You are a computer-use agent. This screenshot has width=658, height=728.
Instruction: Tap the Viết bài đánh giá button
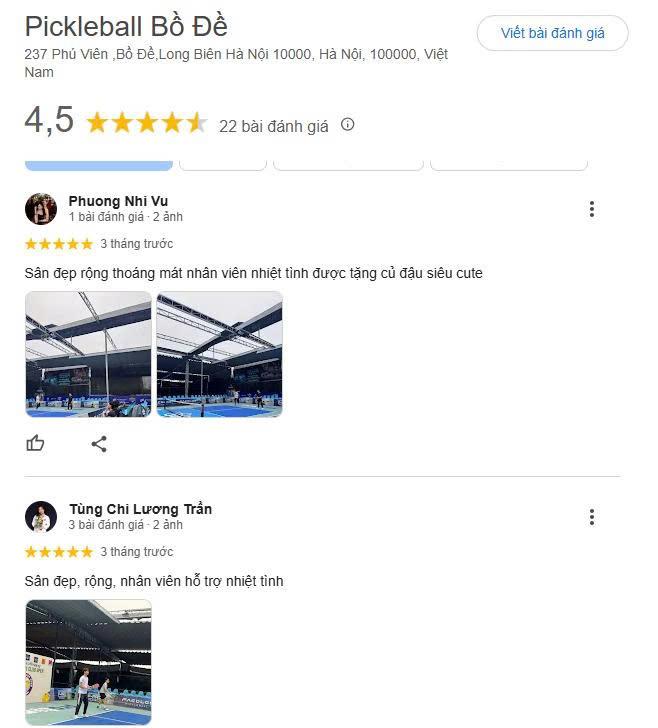552,33
